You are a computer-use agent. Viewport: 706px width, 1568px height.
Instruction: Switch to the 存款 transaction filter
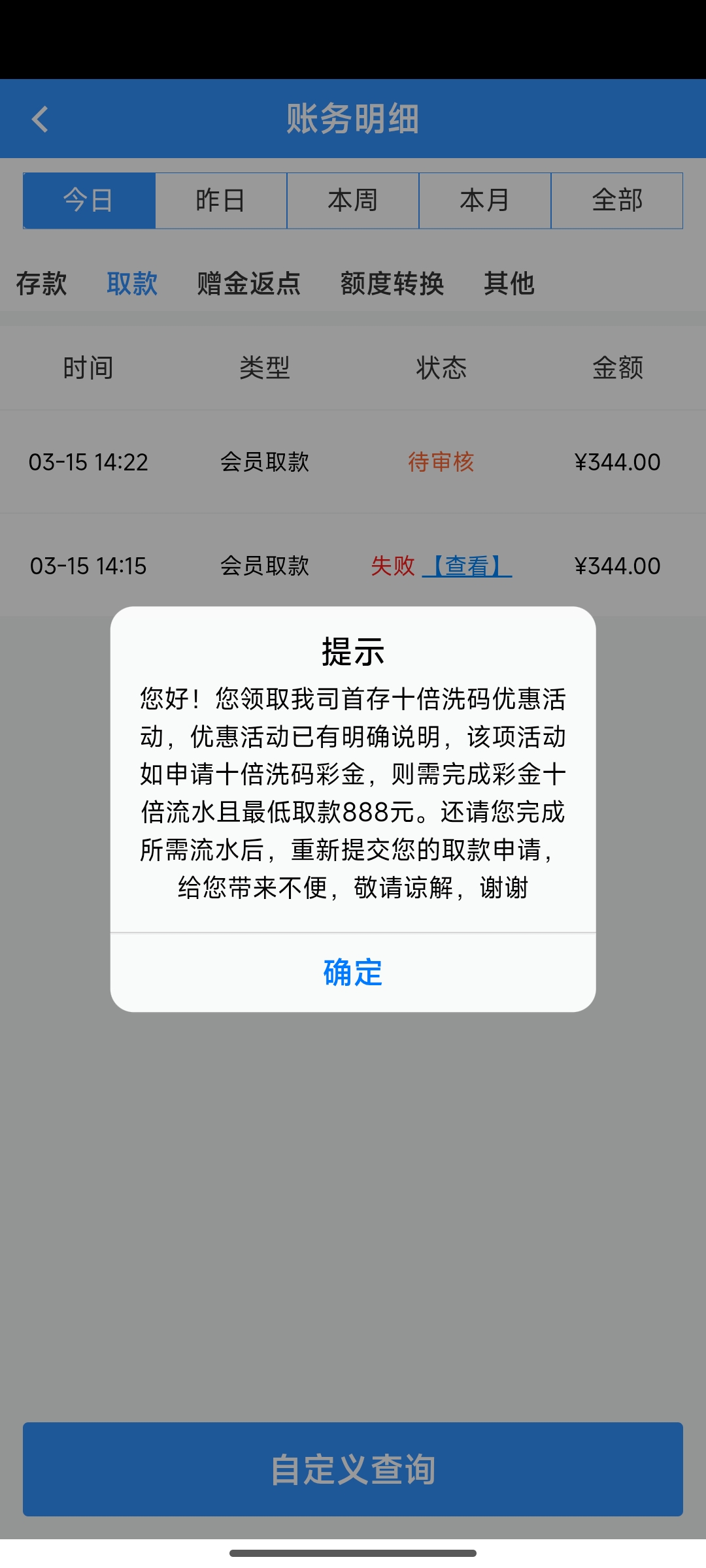point(42,284)
